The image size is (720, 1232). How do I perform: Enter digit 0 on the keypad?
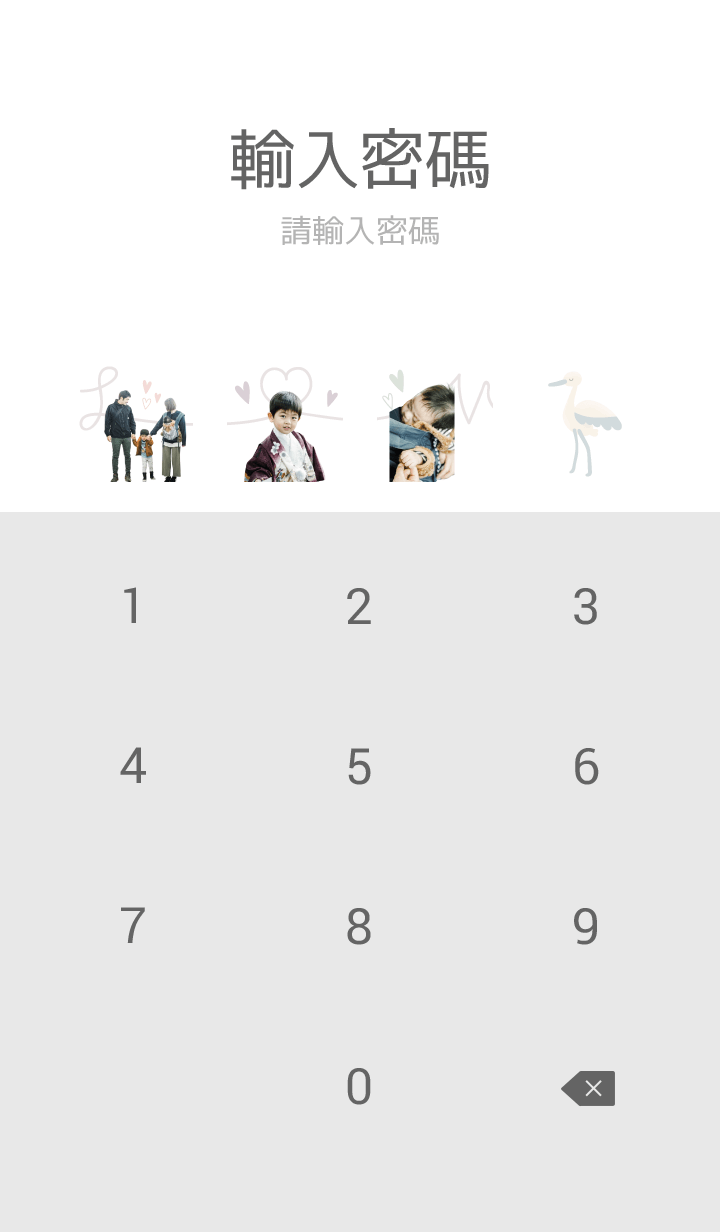[x=359, y=1086]
